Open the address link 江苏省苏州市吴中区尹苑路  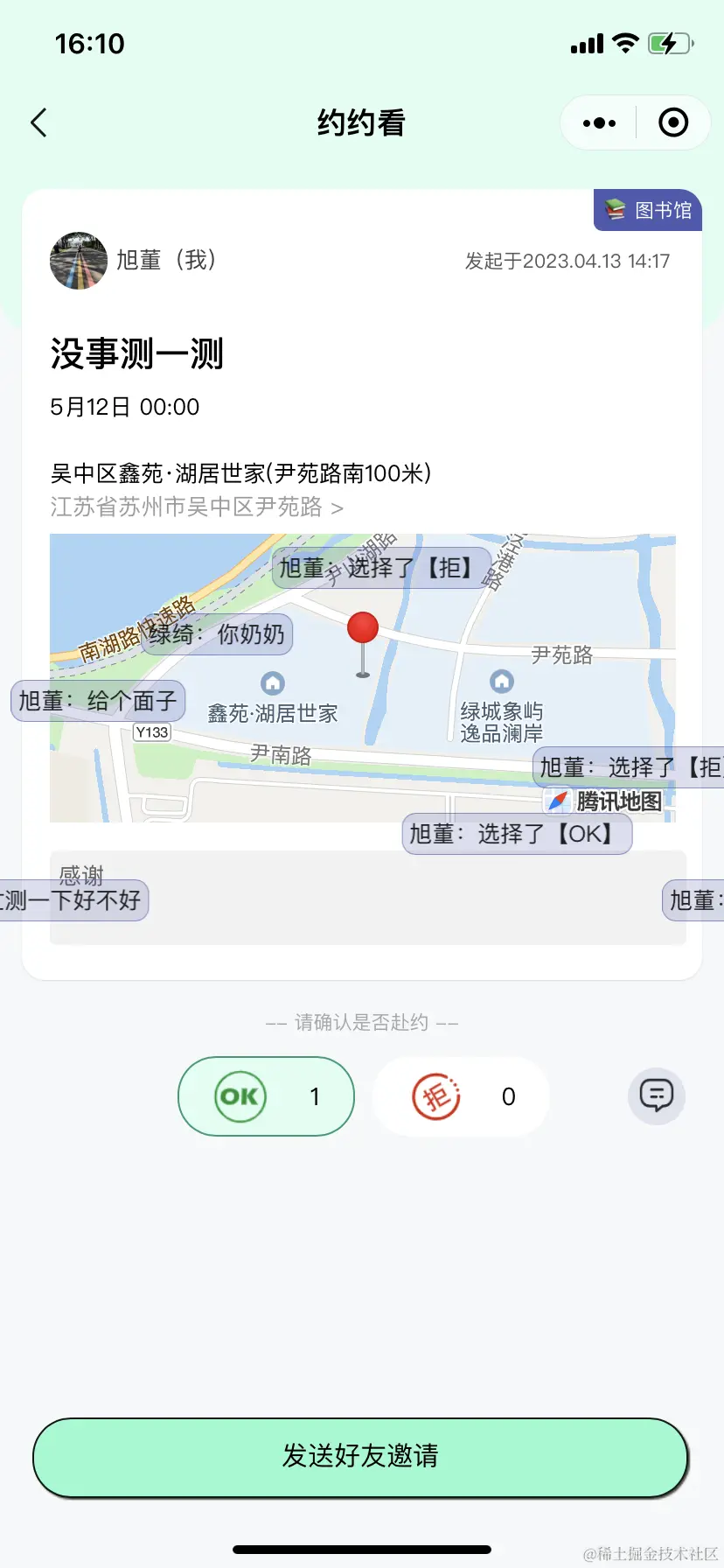click(x=196, y=507)
